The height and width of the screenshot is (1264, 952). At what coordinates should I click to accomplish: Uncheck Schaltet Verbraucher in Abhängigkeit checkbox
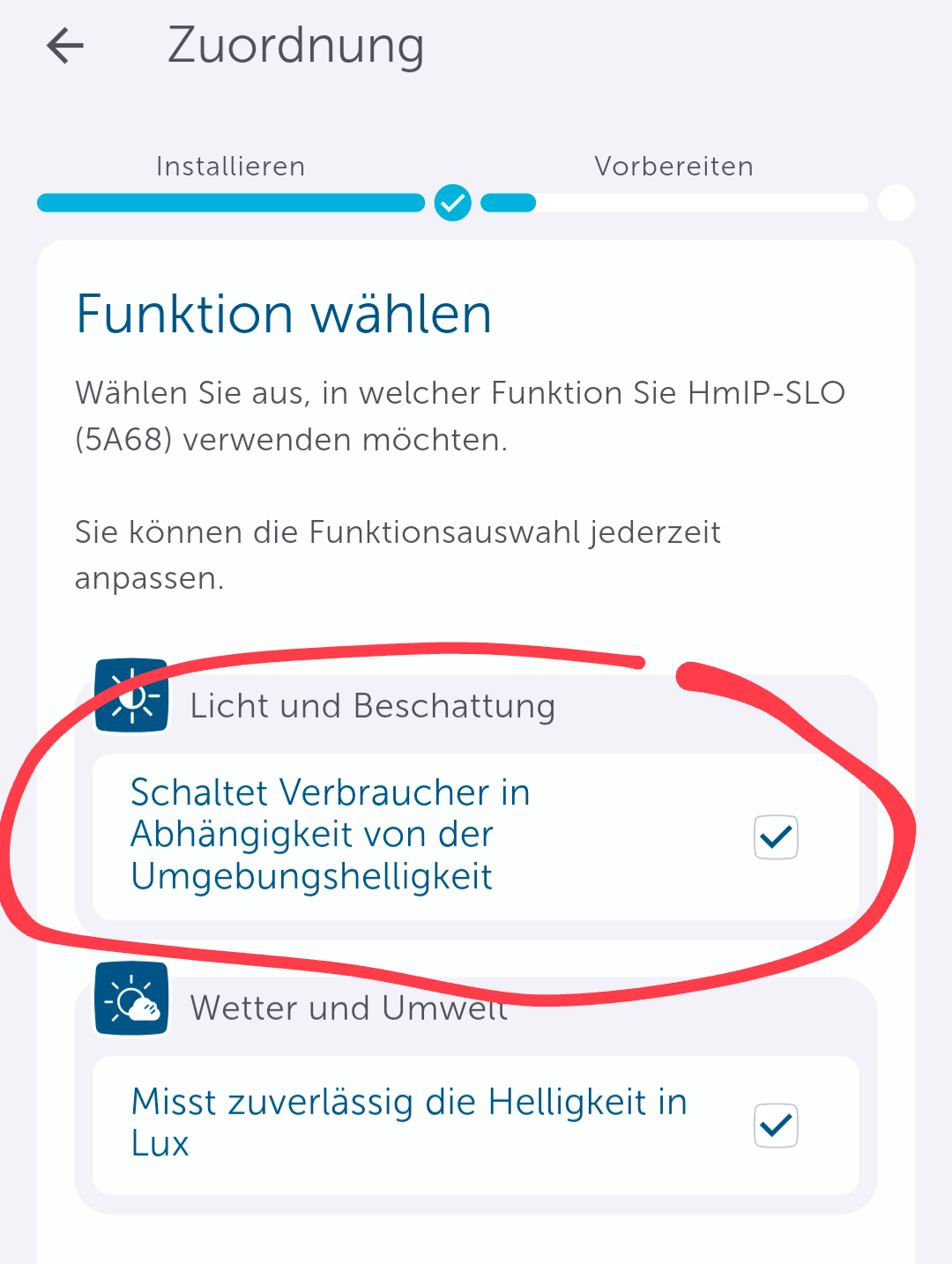[x=775, y=836]
